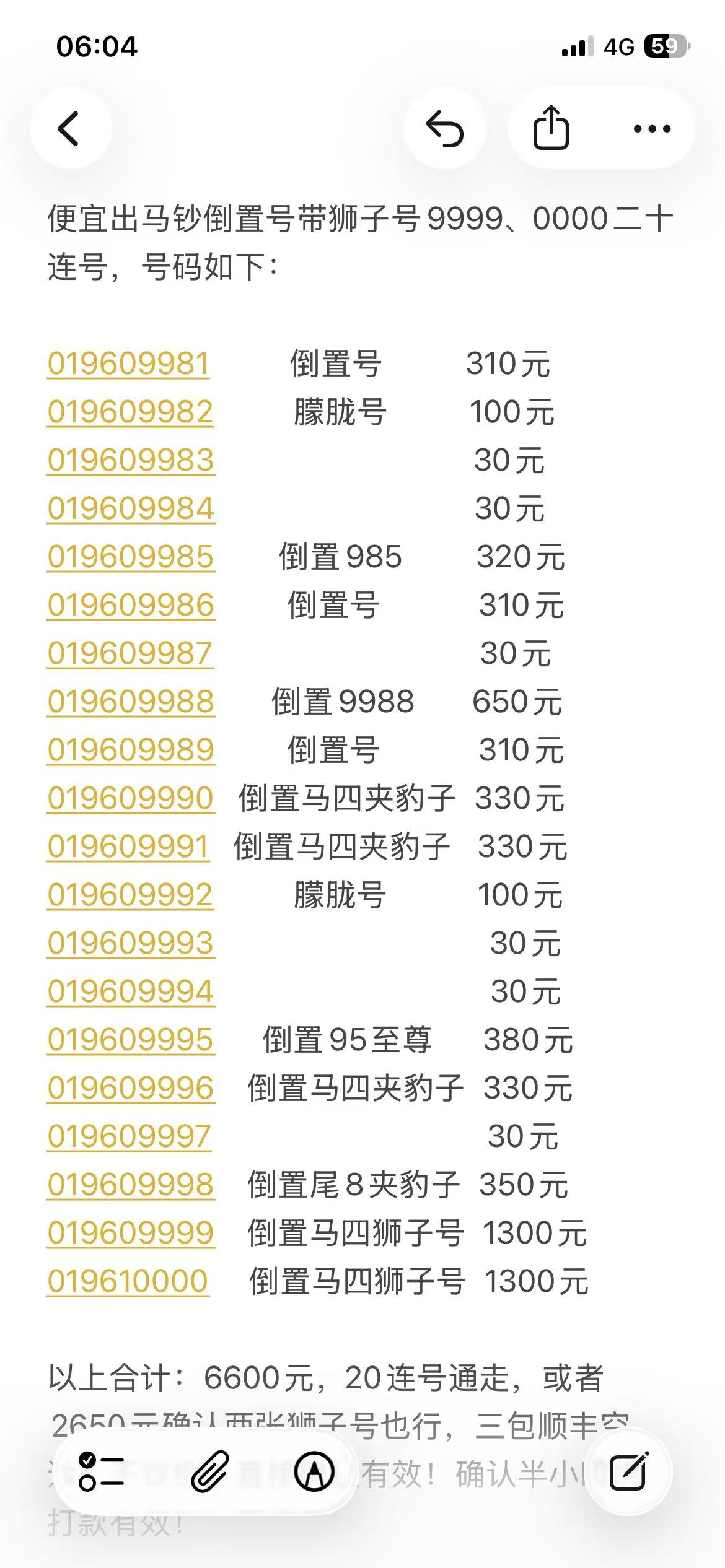Open the 019609990 倒置马四夹豹子 link
Viewport: 725px width, 1568px height.
(130, 799)
